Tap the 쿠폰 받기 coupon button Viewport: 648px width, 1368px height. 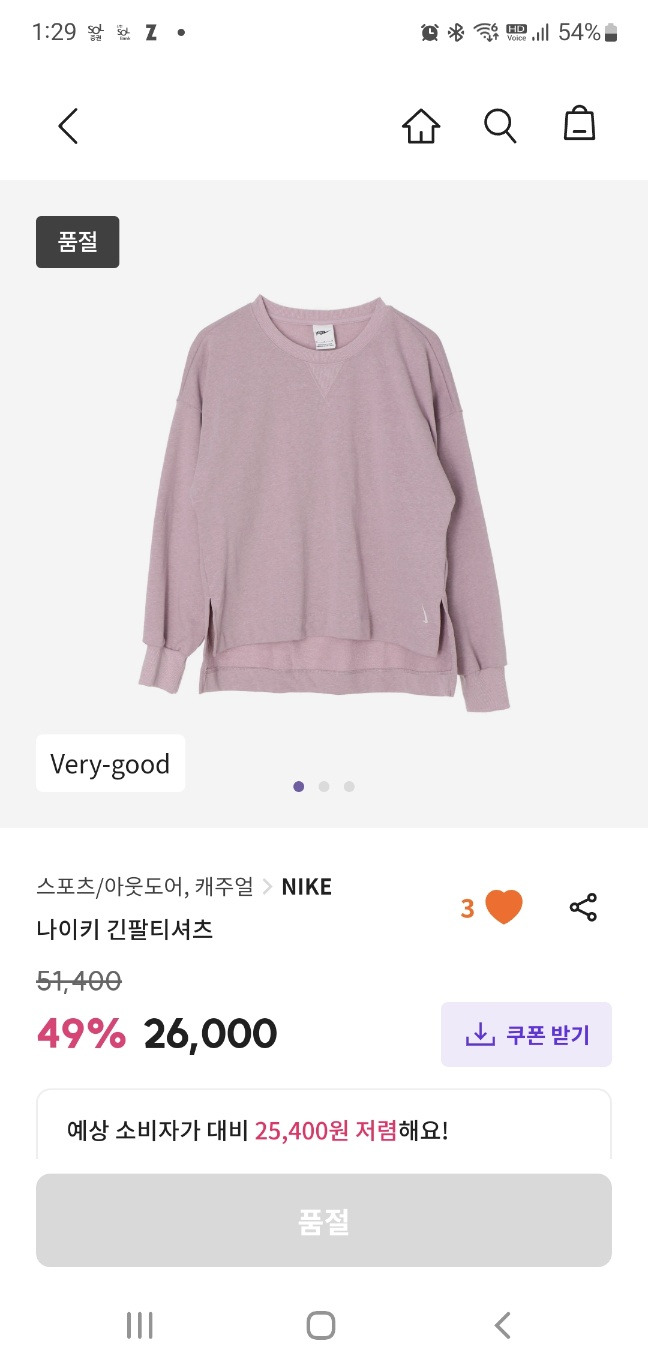point(526,1034)
